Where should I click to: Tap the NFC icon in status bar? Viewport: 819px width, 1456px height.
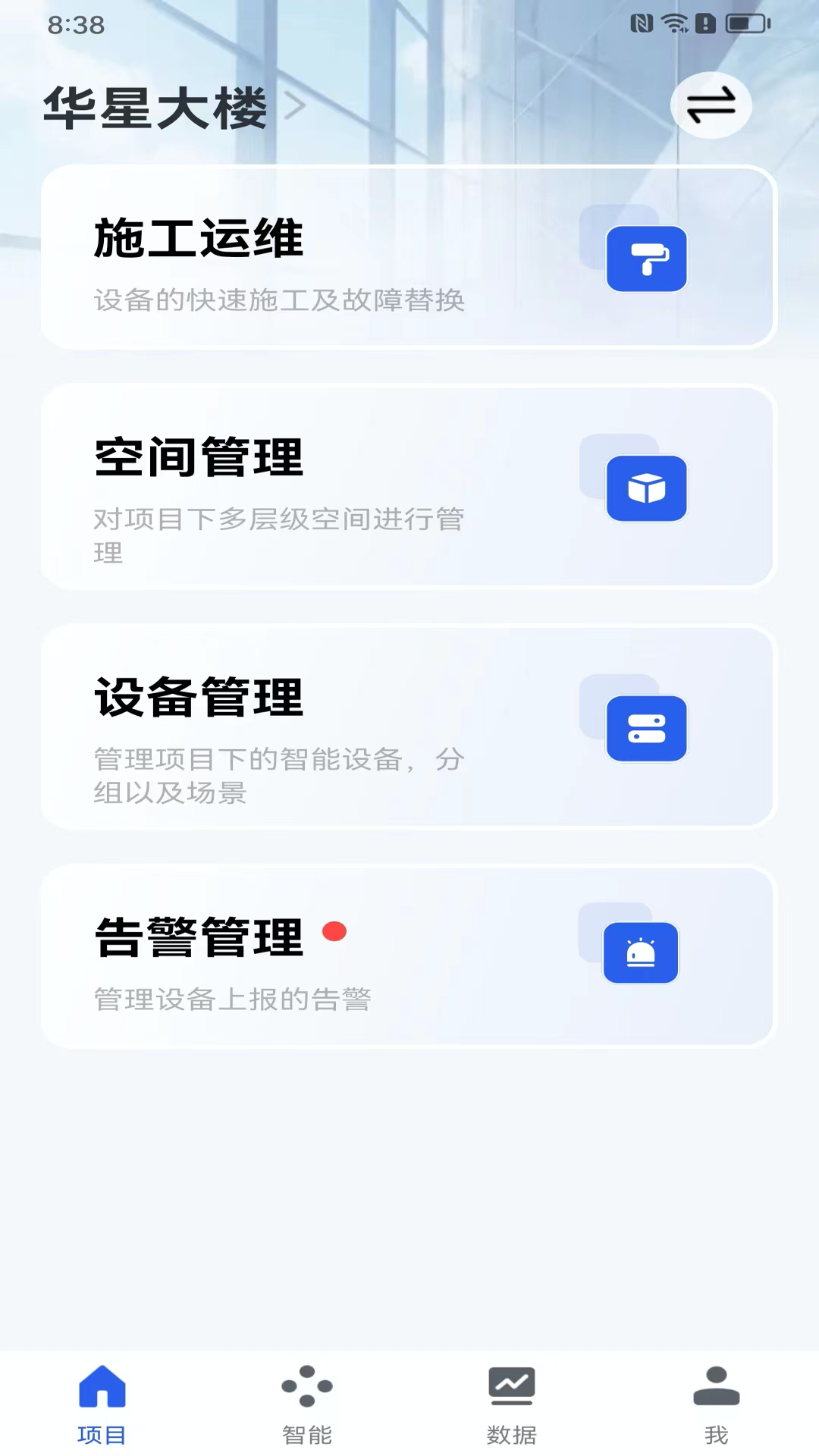(641, 23)
